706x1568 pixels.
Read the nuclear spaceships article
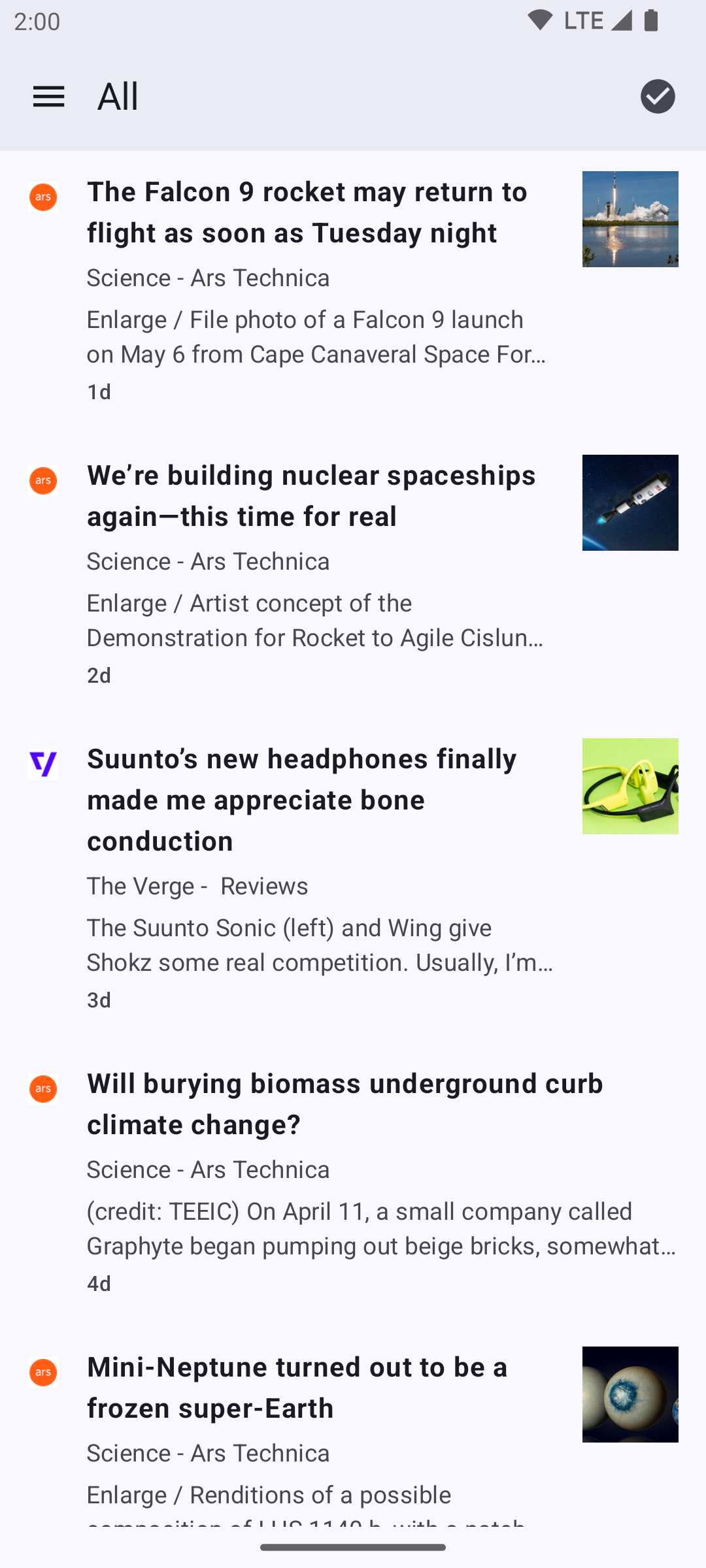(x=311, y=496)
